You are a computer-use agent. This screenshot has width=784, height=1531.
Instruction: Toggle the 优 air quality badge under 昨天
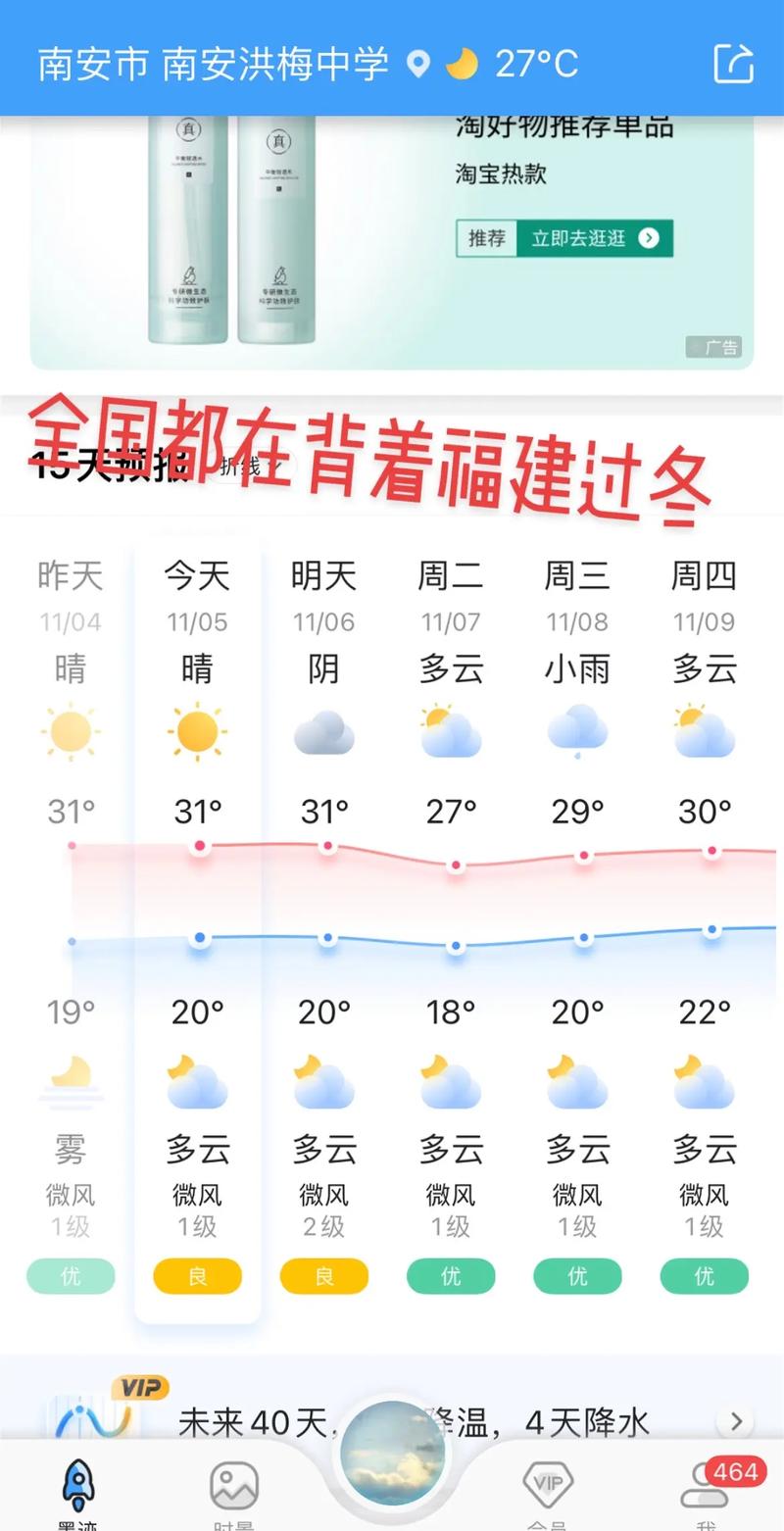[71, 1277]
